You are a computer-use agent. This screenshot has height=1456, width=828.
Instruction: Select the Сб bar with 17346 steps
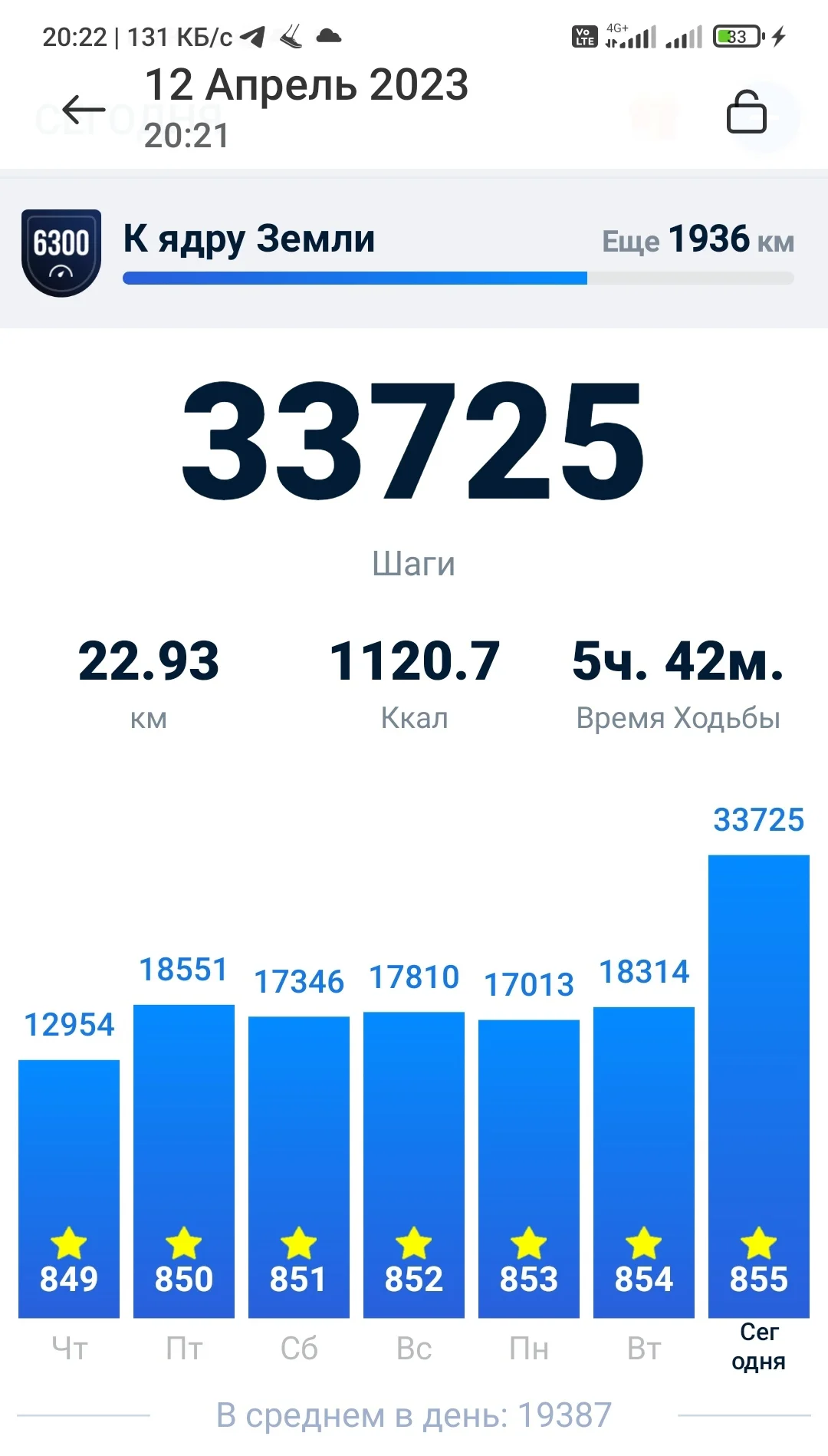coord(299,1166)
